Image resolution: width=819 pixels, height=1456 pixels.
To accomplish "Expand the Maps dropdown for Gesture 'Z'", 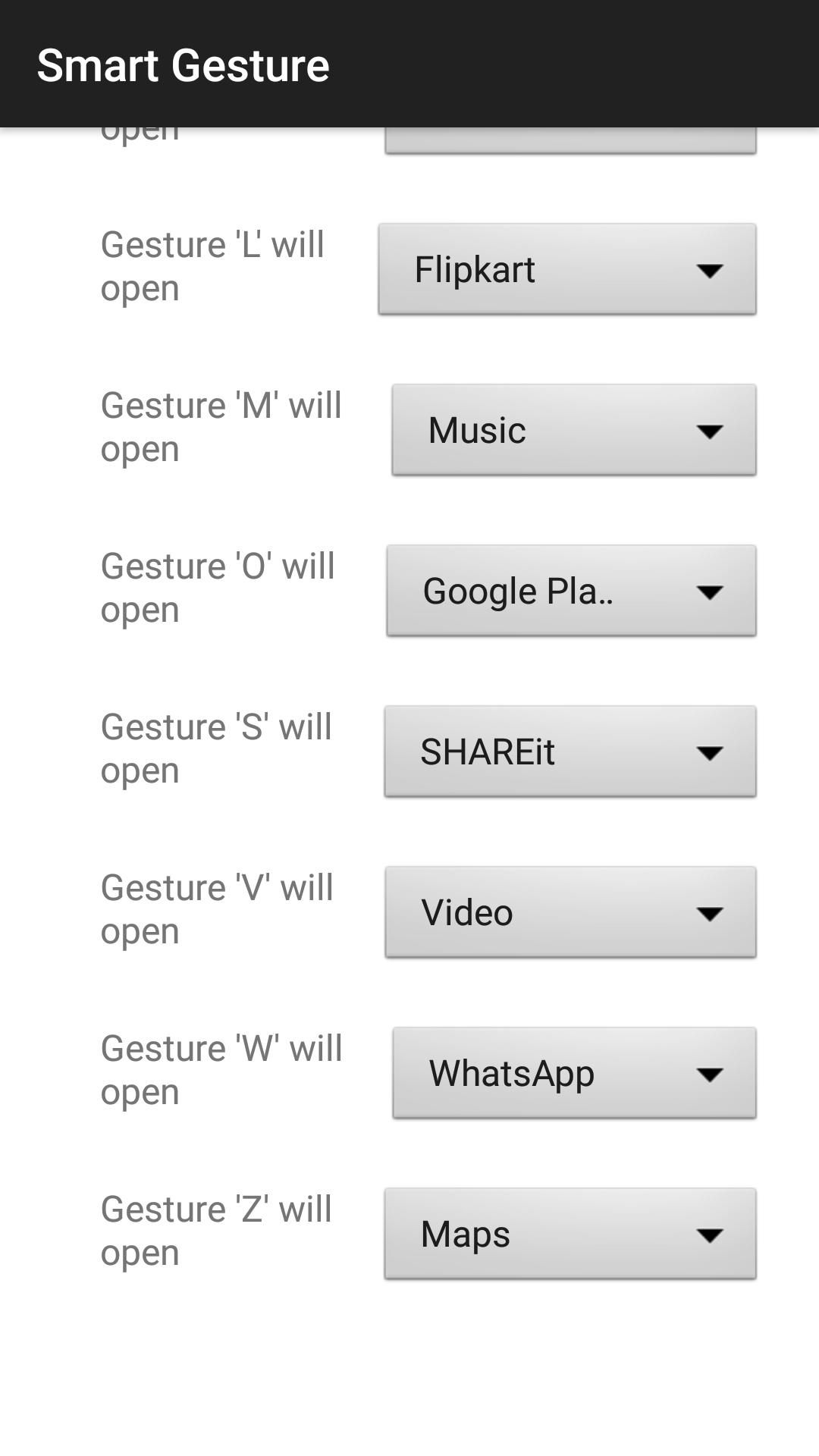I will tap(570, 1234).
